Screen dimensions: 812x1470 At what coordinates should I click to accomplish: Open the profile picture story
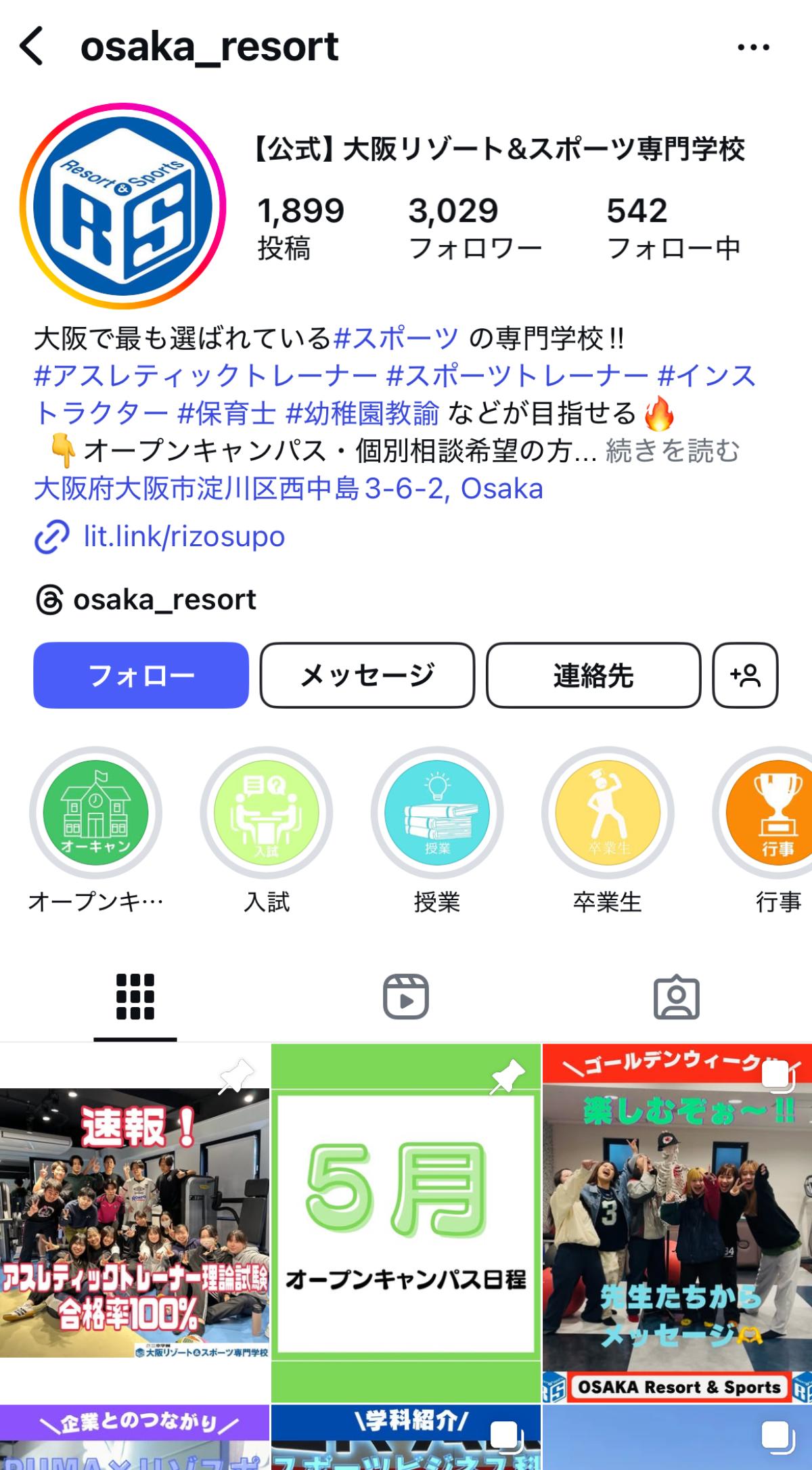tap(122, 206)
